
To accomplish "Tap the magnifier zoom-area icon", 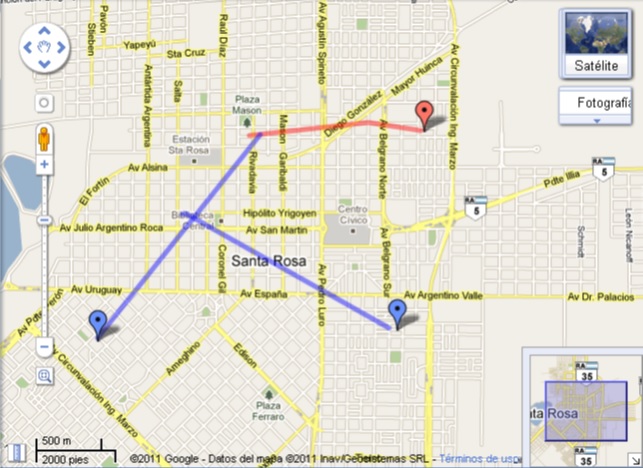I will click(x=44, y=376).
